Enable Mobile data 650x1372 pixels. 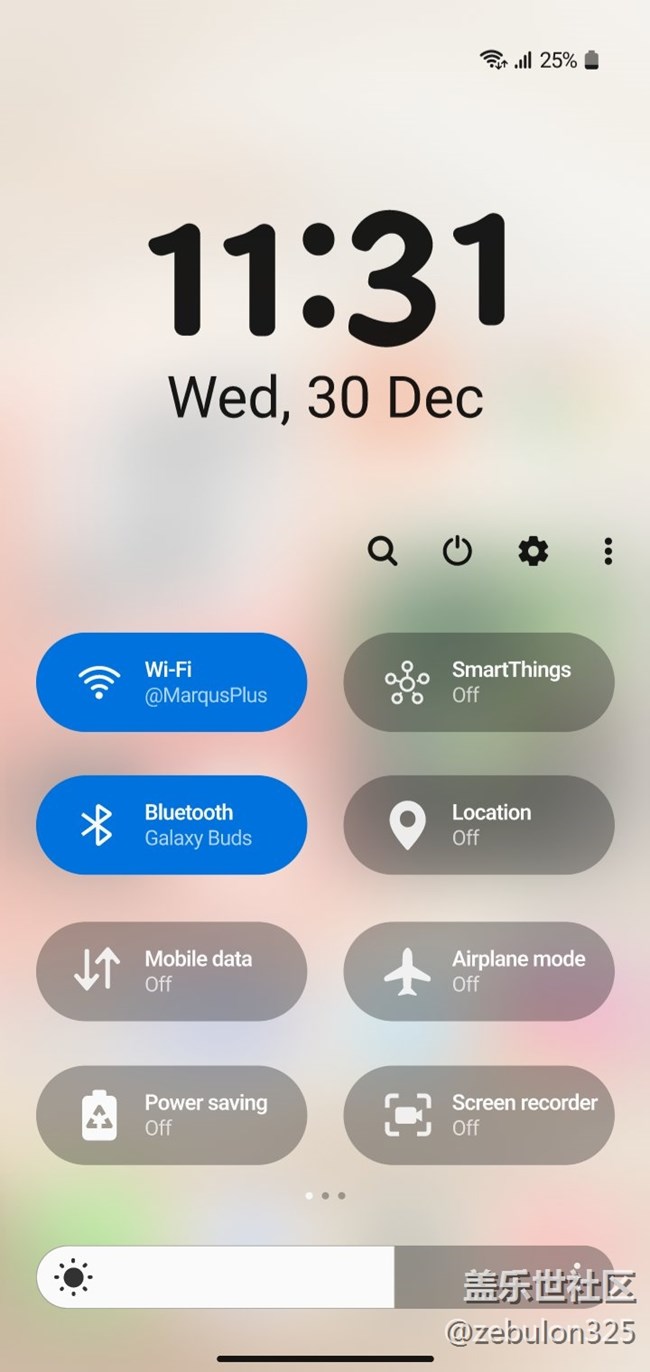click(171, 971)
